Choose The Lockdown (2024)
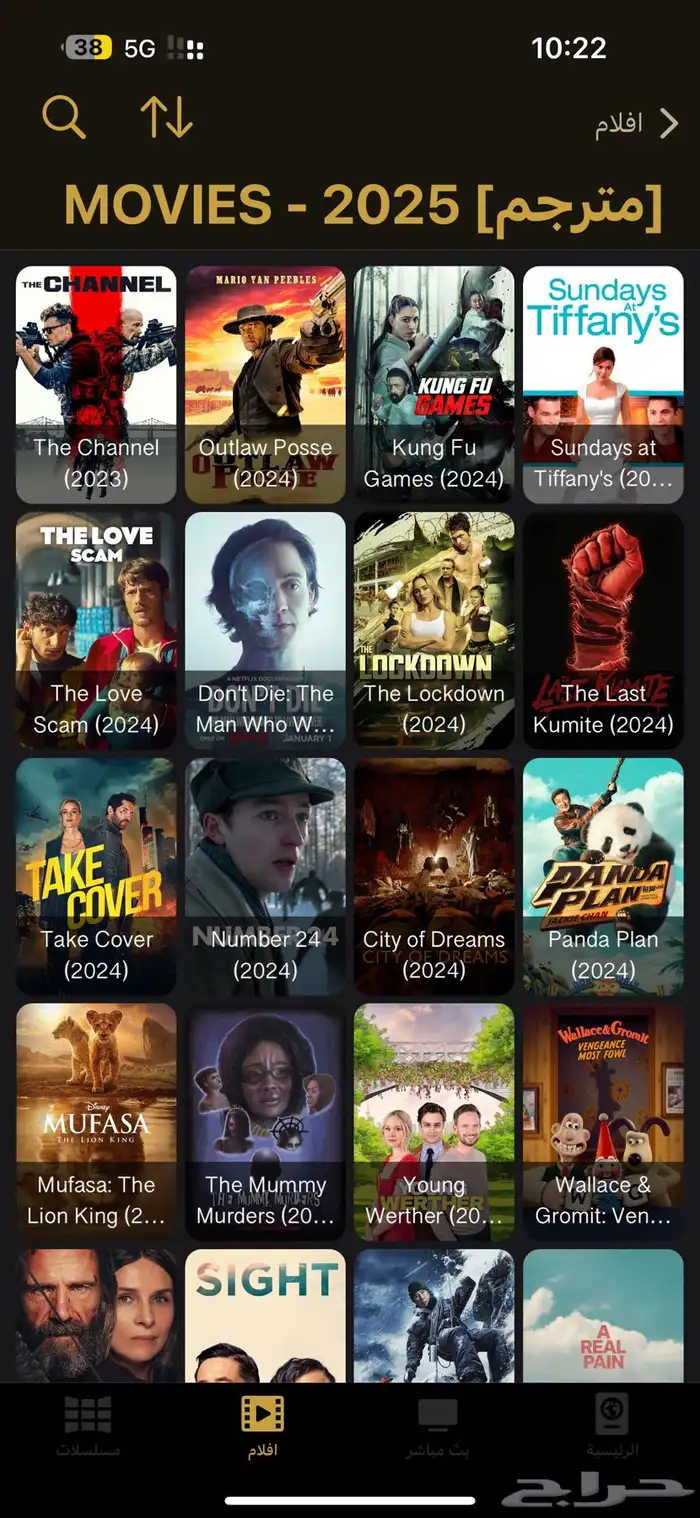This screenshot has height=1518, width=700. 434,630
